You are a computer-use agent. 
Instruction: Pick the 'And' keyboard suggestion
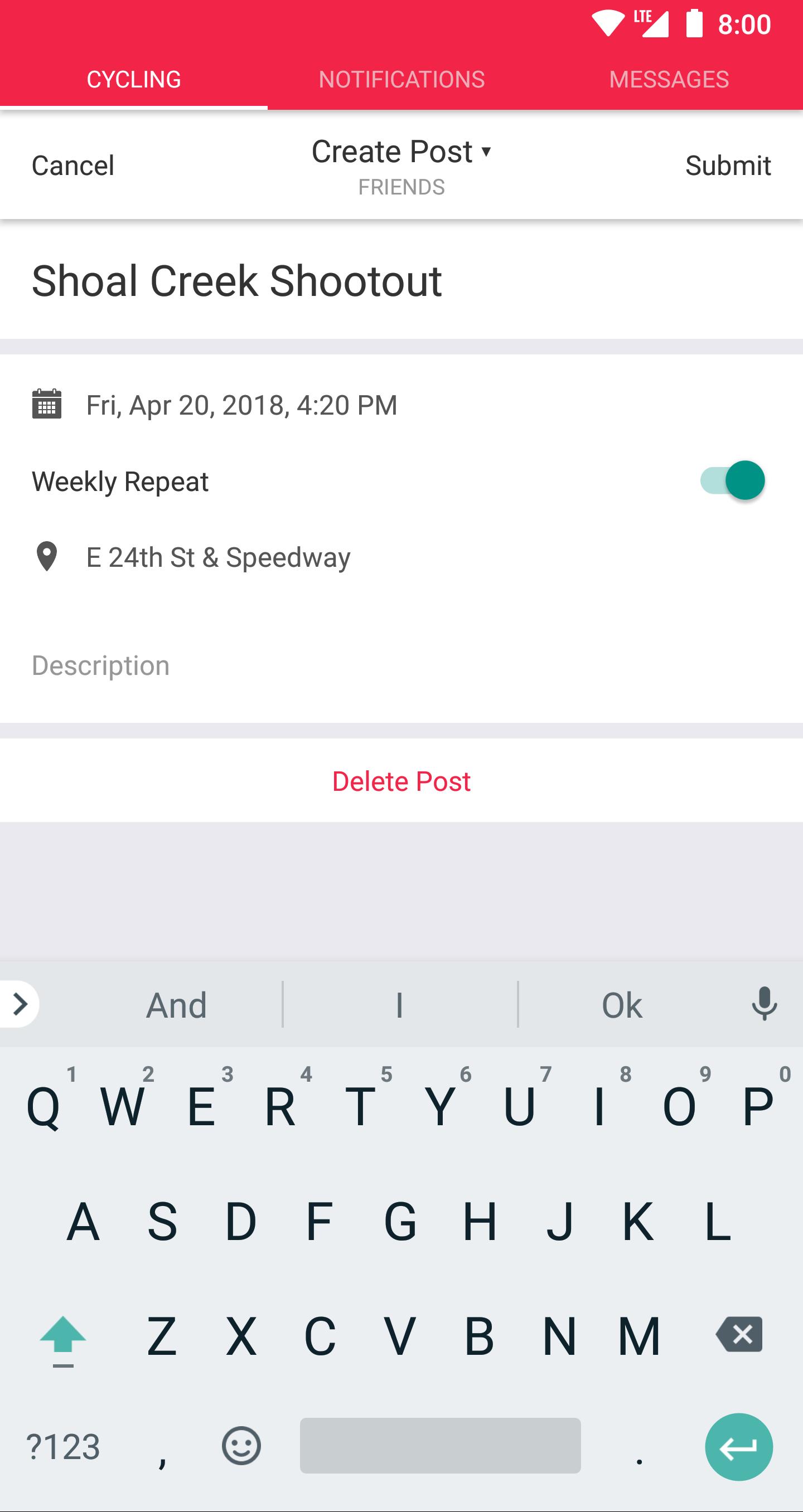click(176, 1005)
